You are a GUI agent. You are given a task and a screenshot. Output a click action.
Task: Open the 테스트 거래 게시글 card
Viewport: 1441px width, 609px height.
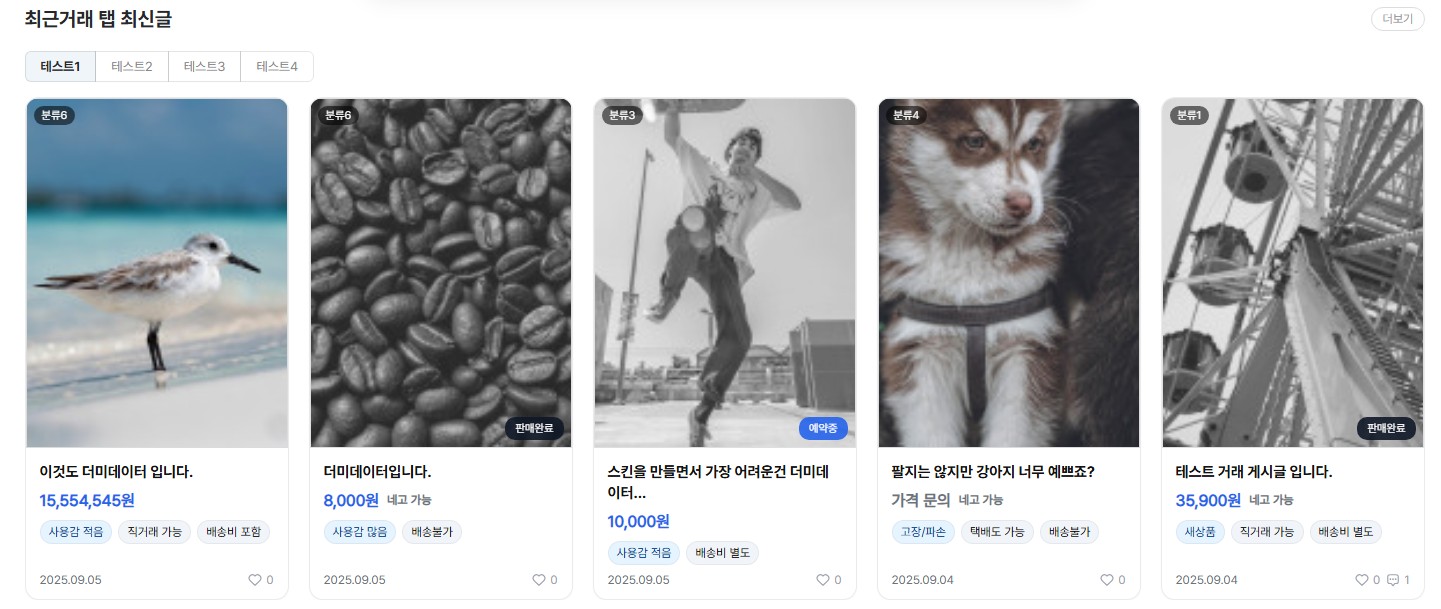(x=1293, y=273)
